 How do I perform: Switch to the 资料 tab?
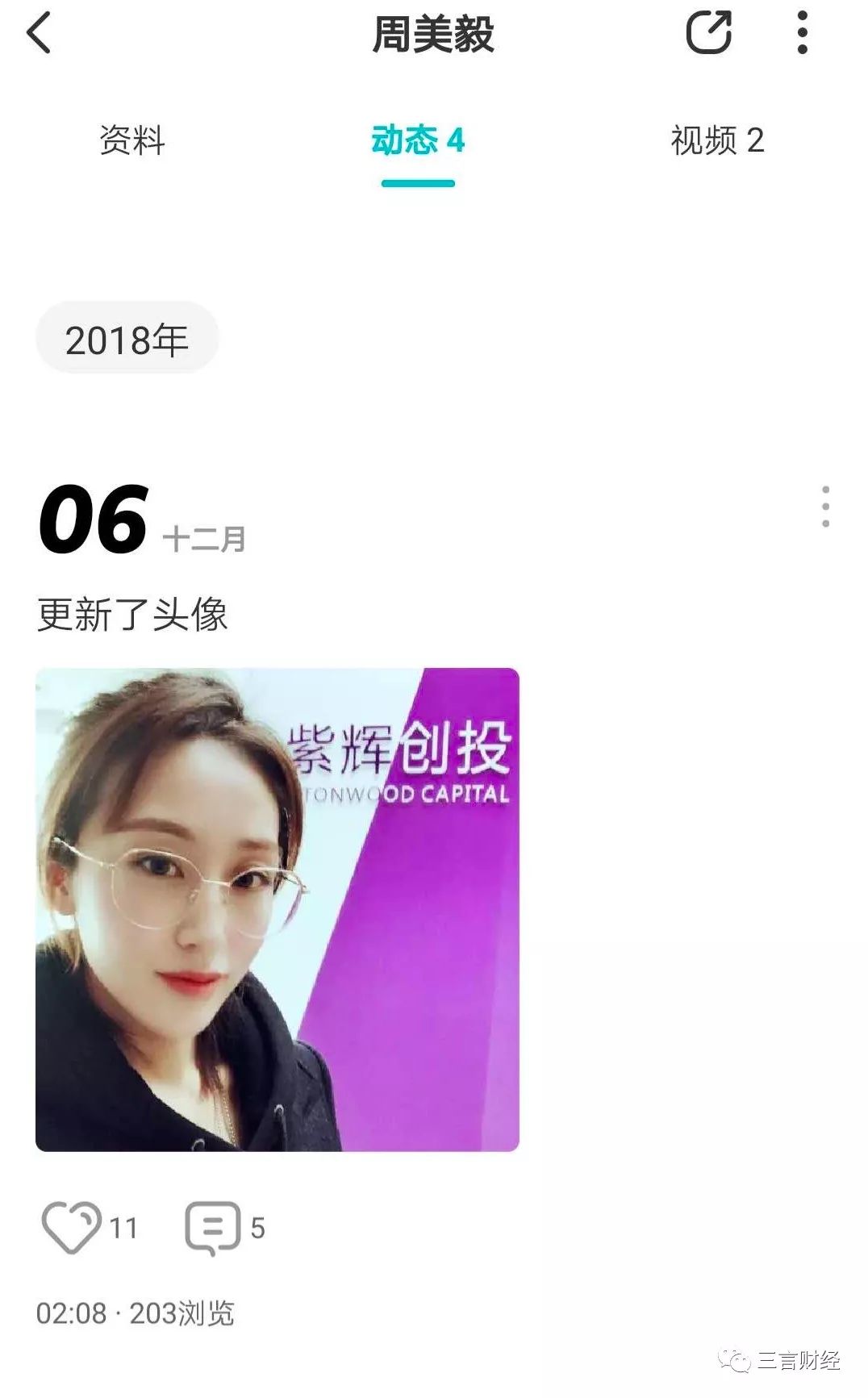coord(131,140)
